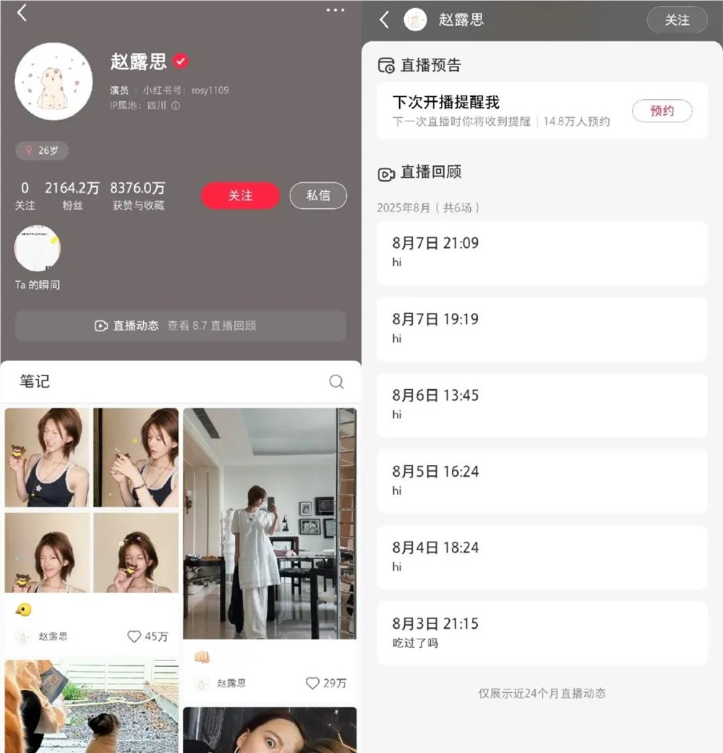
Task: Open the 赵露思 profile avatar photo
Action: click(55, 81)
